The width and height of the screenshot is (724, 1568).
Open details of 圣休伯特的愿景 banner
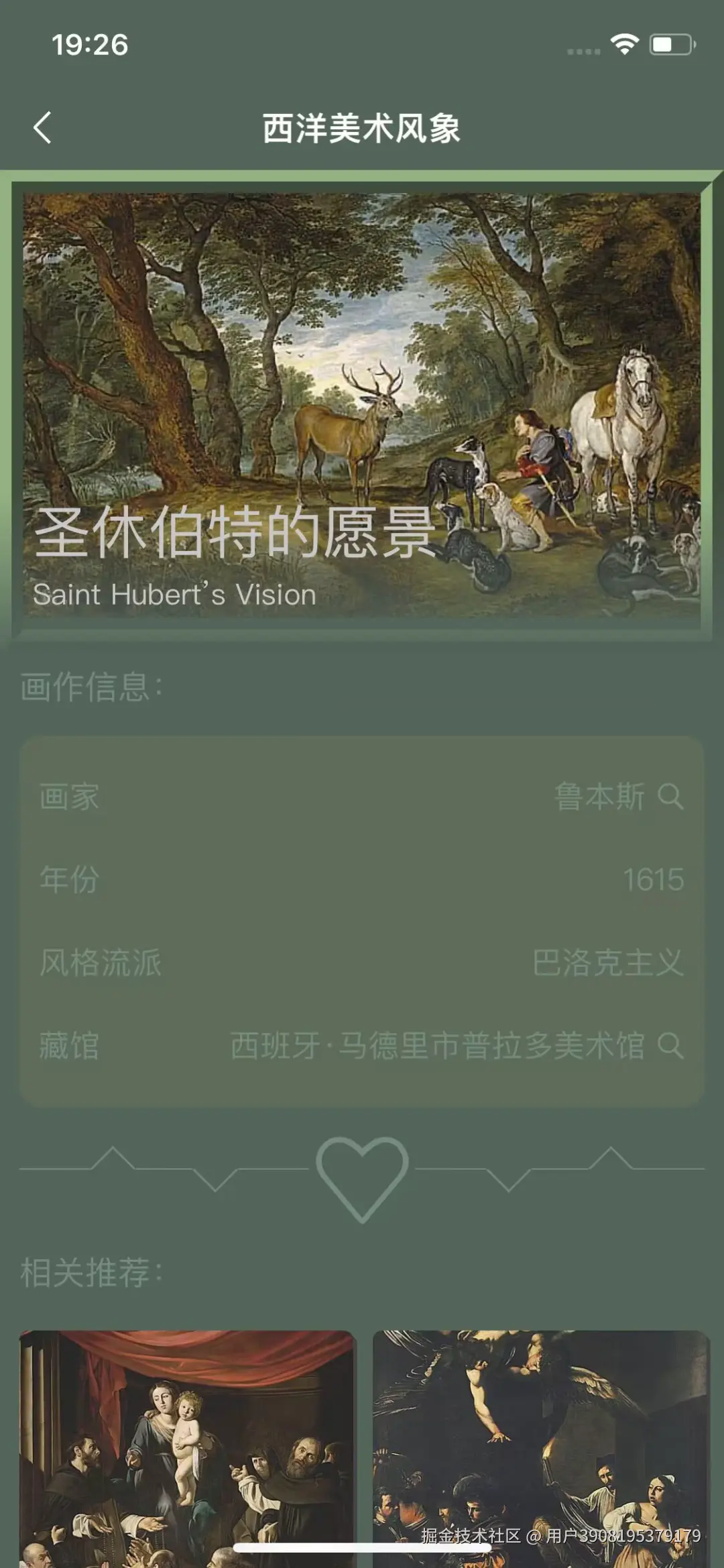(x=362, y=402)
